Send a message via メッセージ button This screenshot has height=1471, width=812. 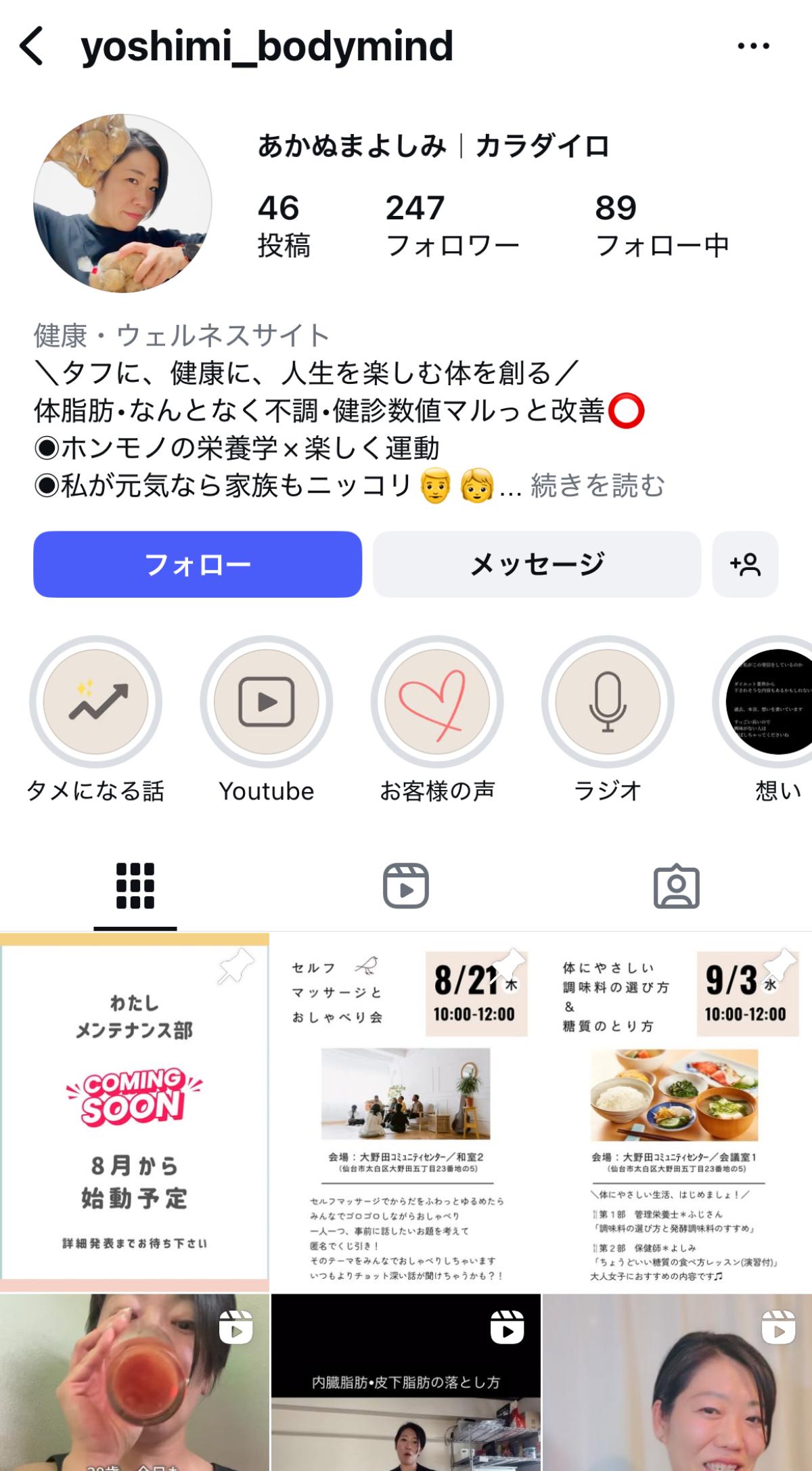point(537,564)
